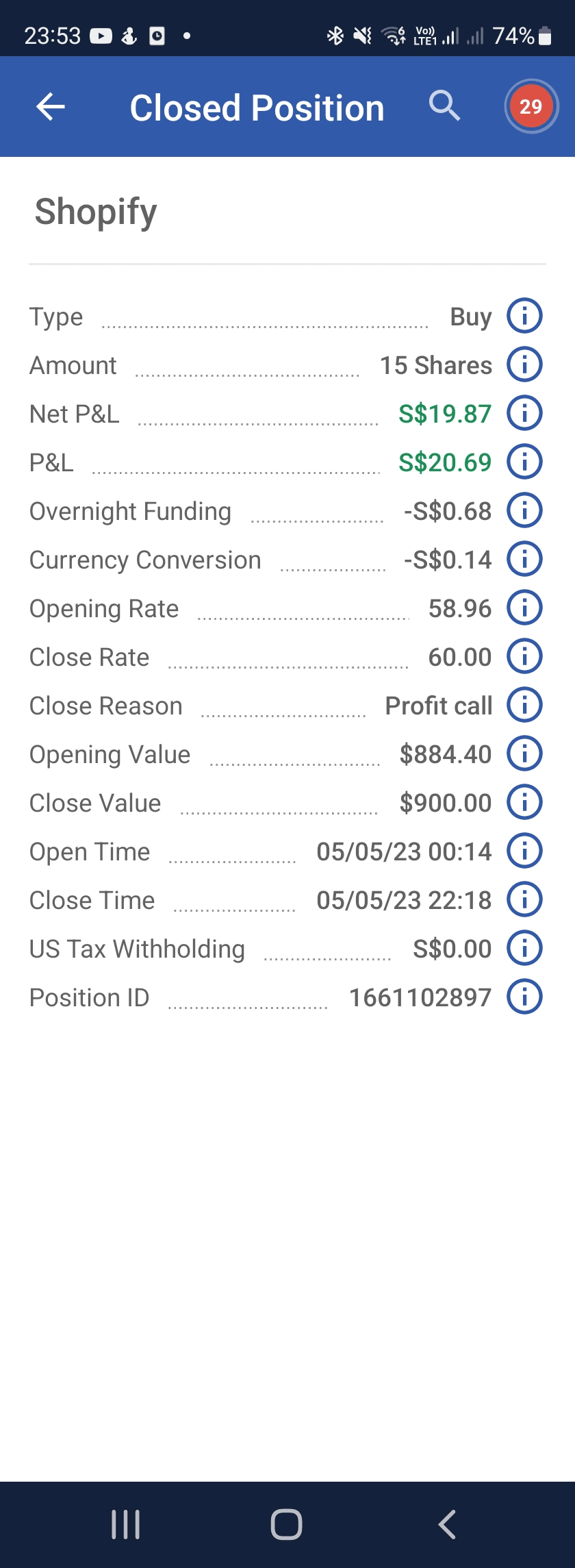This screenshot has height=1568, width=575.
Task: Explain Overnight Funding via its info icon
Action: (x=524, y=511)
